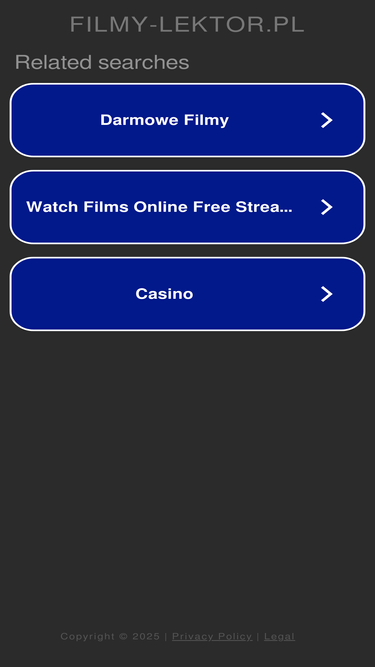The image size is (375, 667).
Task: Open the Privacy Policy link
Action: (x=212, y=636)
